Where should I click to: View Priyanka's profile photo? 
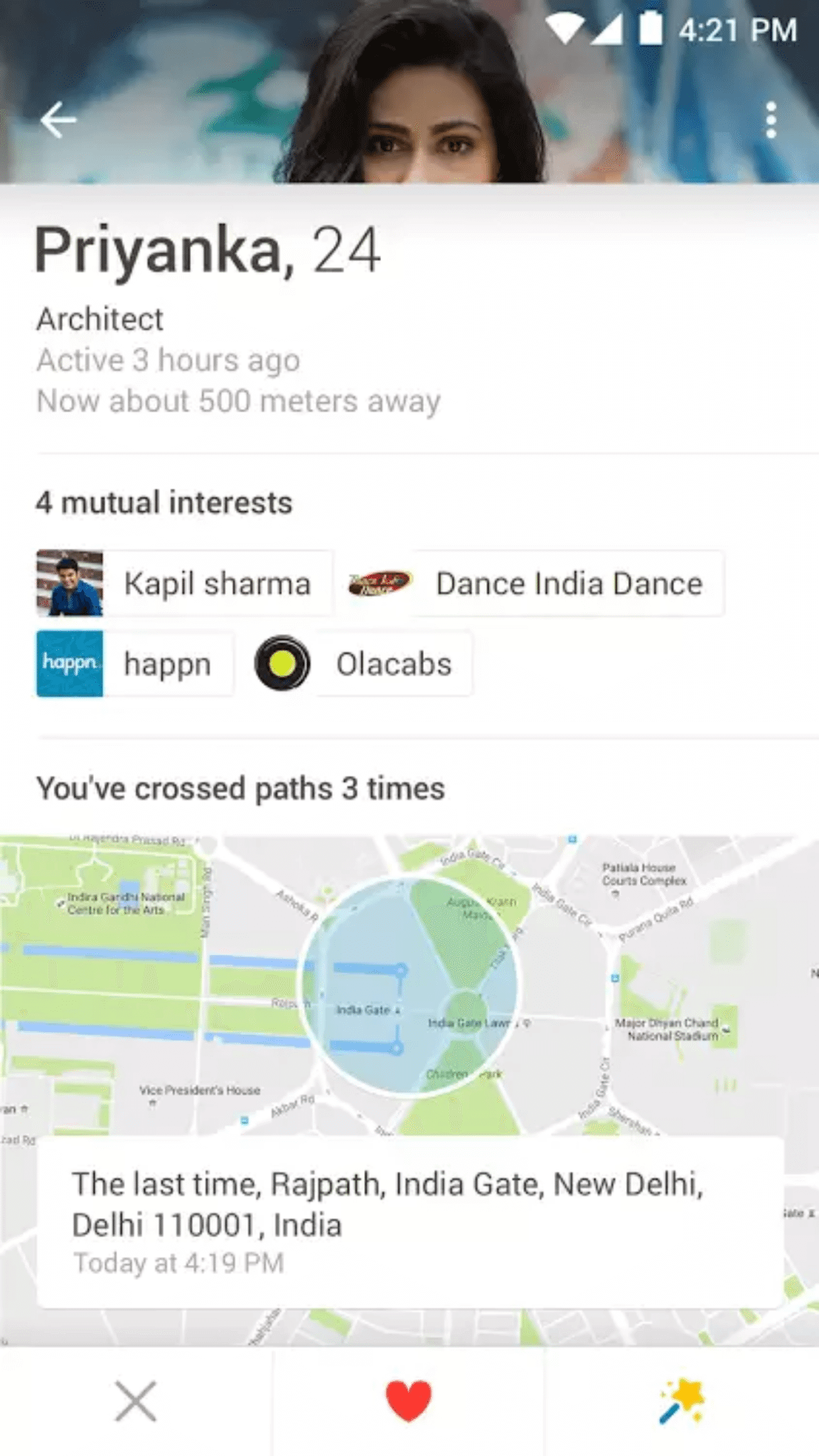tap(409, 92)
